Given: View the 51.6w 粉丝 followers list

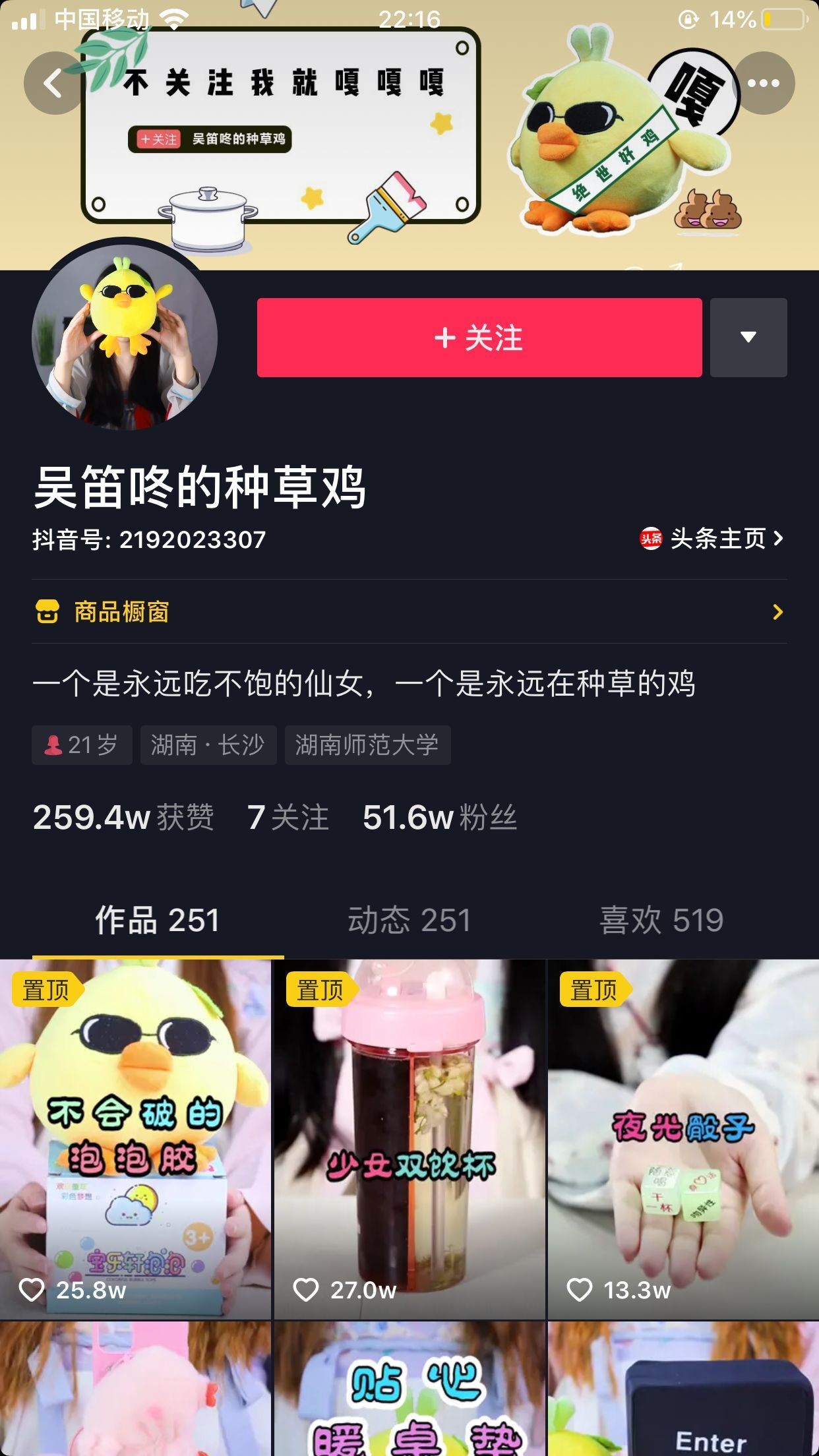Looking at the screenshot, I should (439, 818).
